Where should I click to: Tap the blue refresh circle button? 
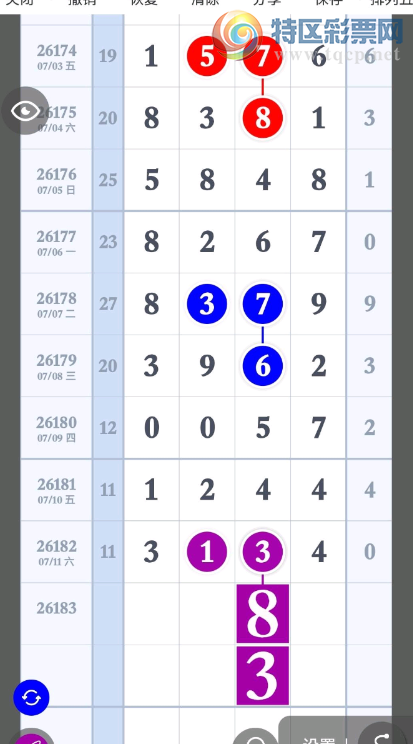click(x=31, y=698)
